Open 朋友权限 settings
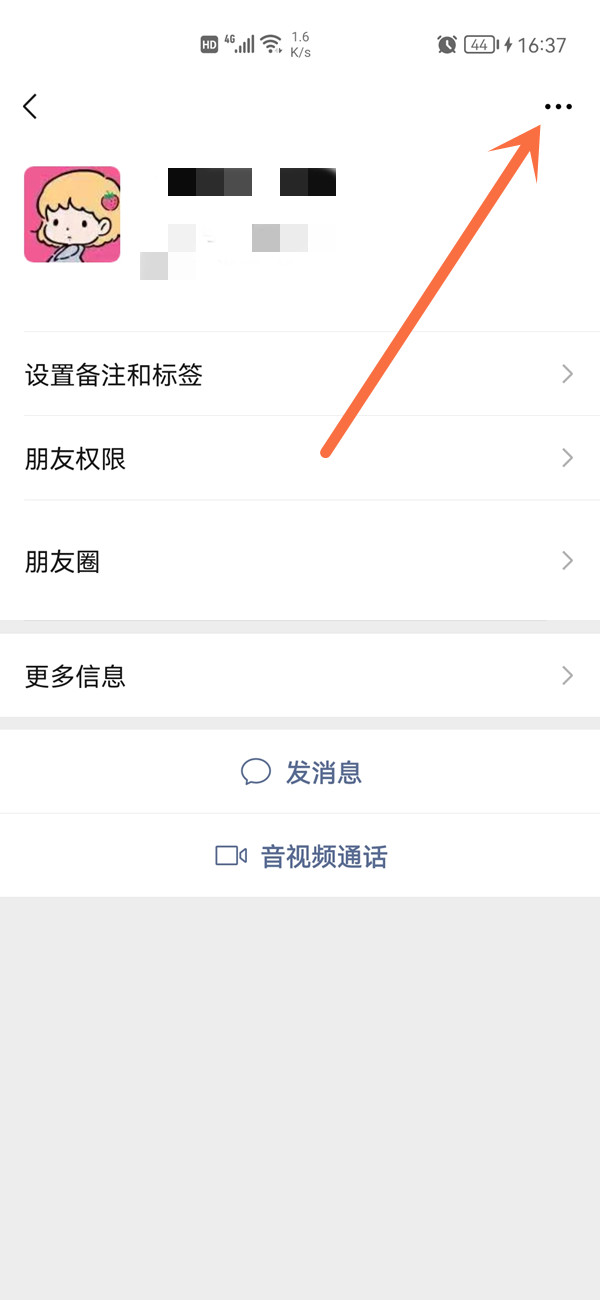The image size is (600, 1300). (300, 459)
